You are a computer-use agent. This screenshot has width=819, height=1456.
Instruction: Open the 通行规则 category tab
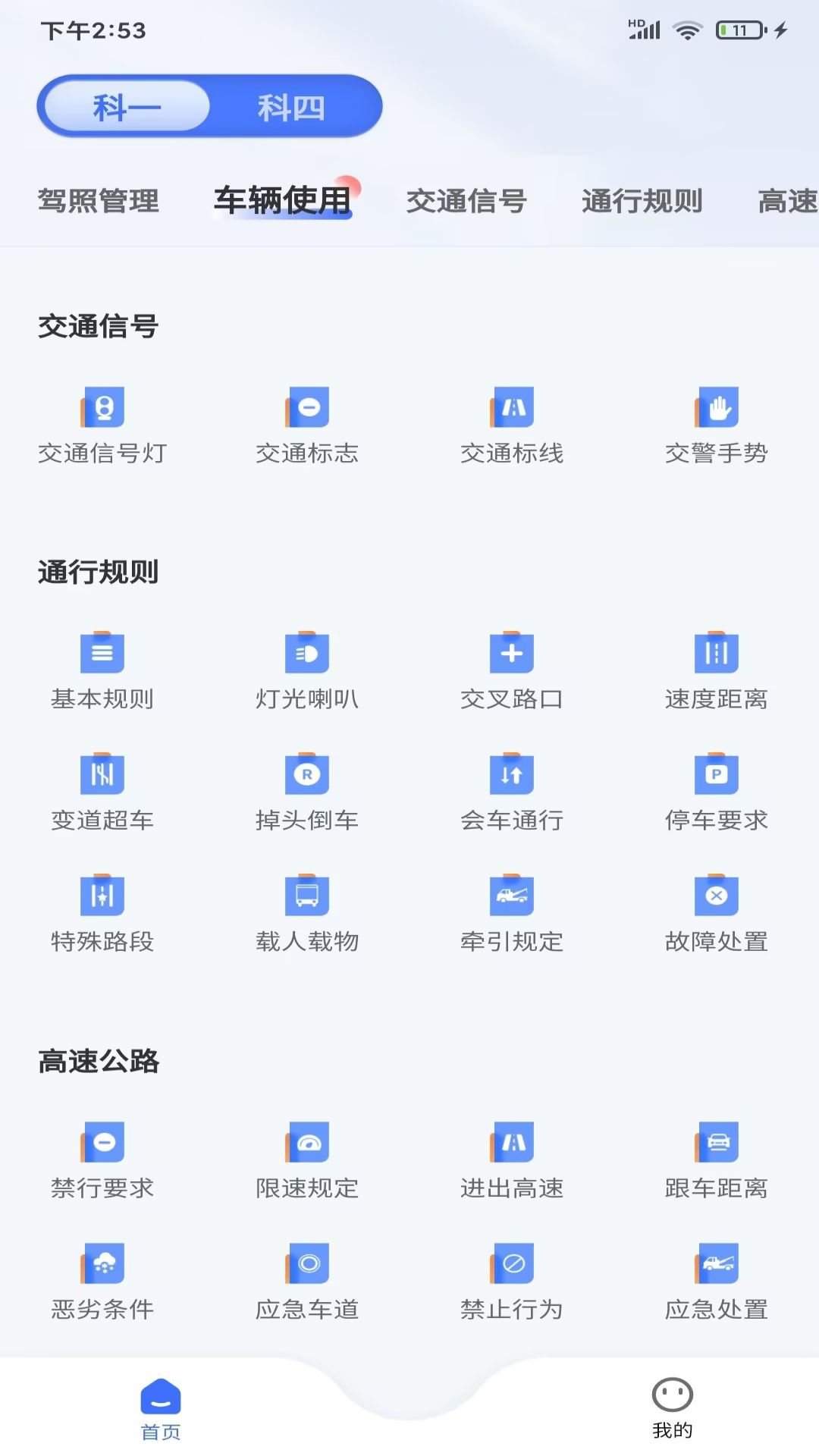click(642, 202)
